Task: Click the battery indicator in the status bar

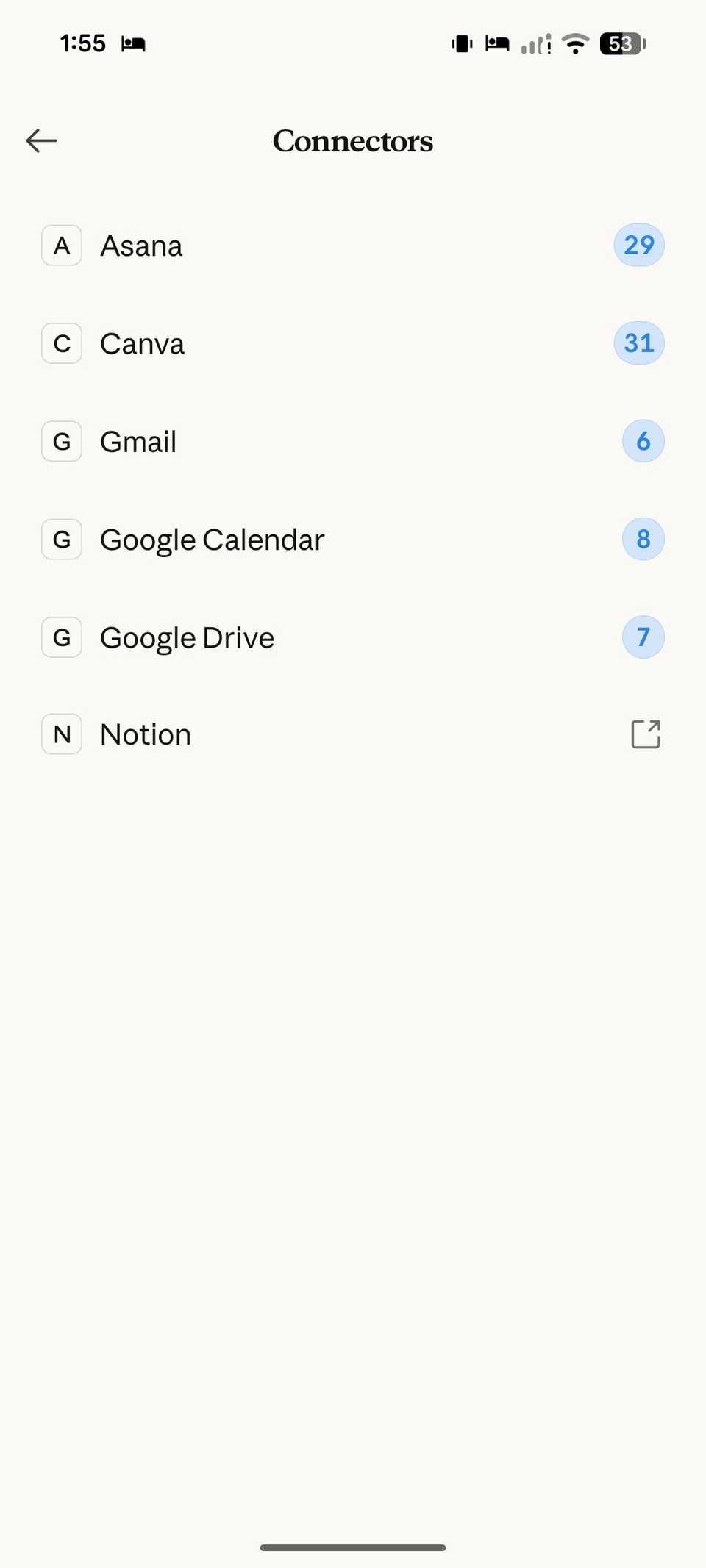Action: point(621,43)
